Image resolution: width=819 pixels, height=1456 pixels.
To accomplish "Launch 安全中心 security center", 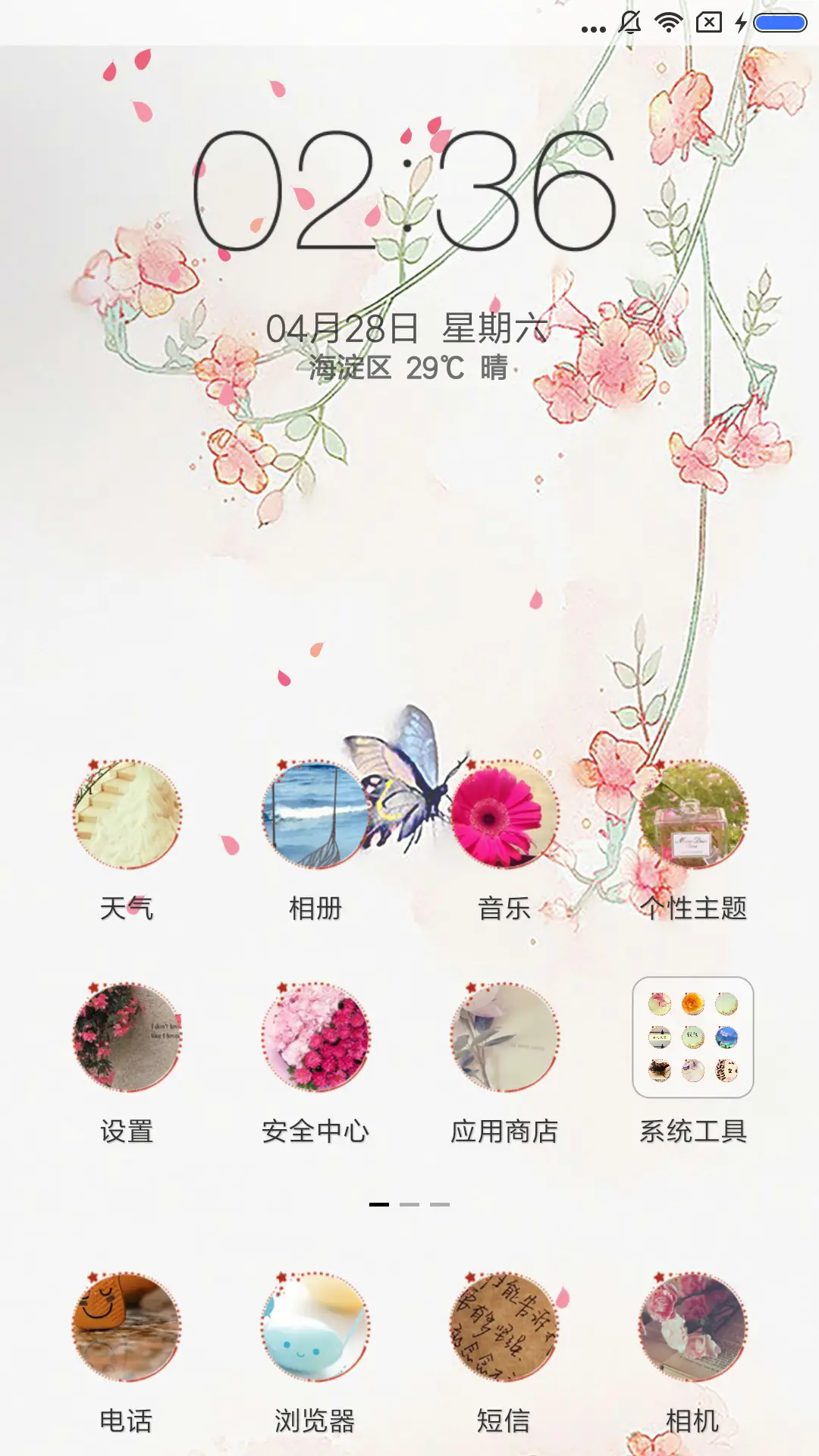I will (315, 1037).
